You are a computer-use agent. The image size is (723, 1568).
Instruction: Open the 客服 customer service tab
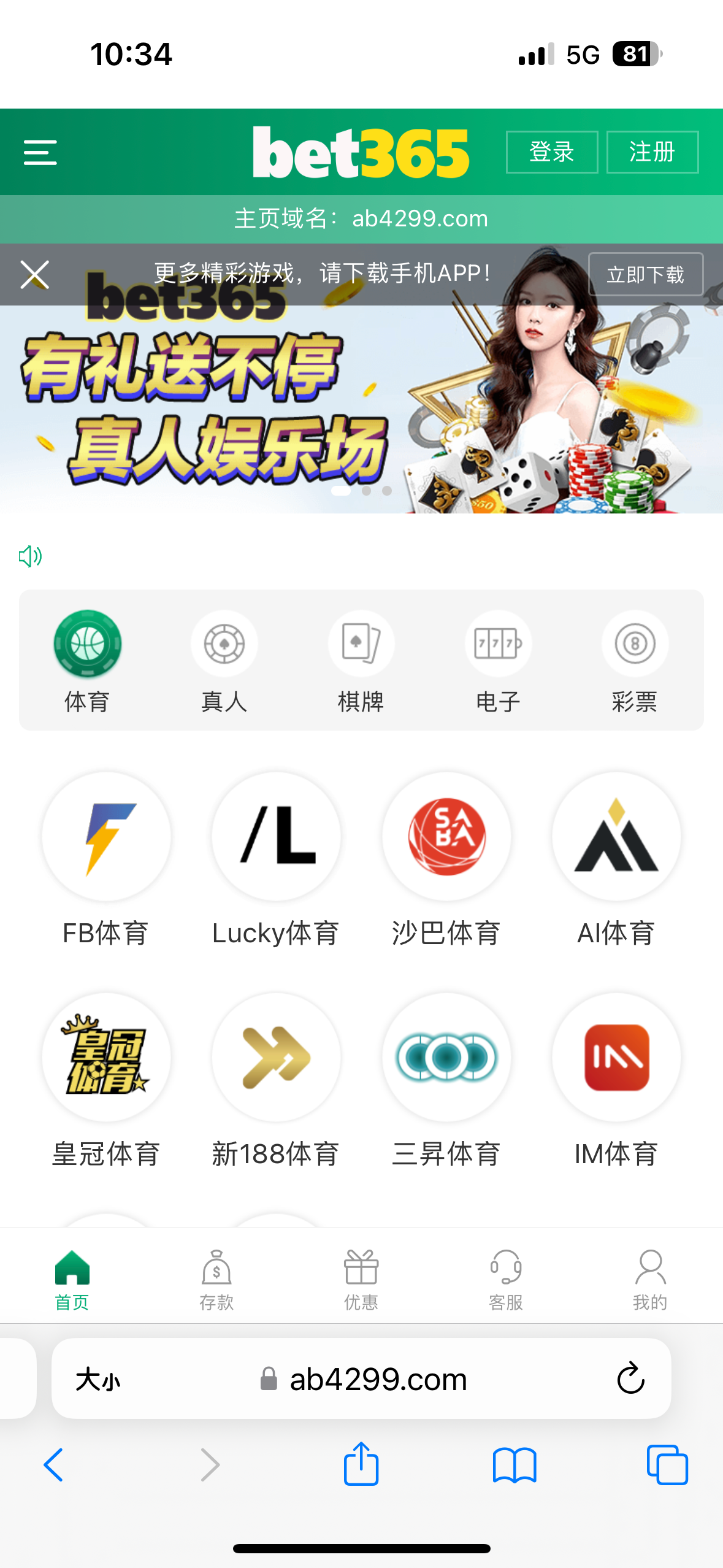point(505,1280)
